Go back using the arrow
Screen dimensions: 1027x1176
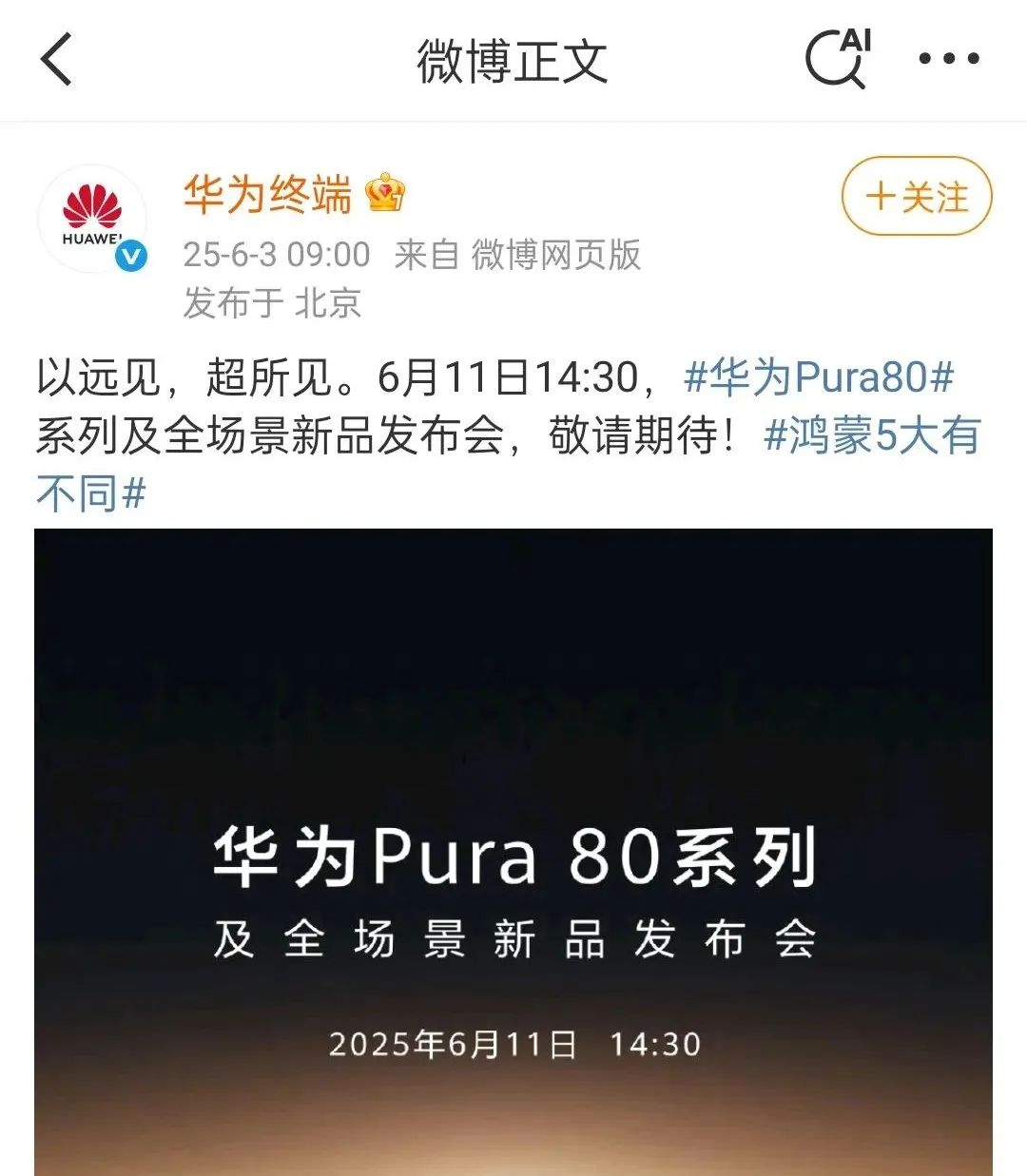(x=57, y=59)
